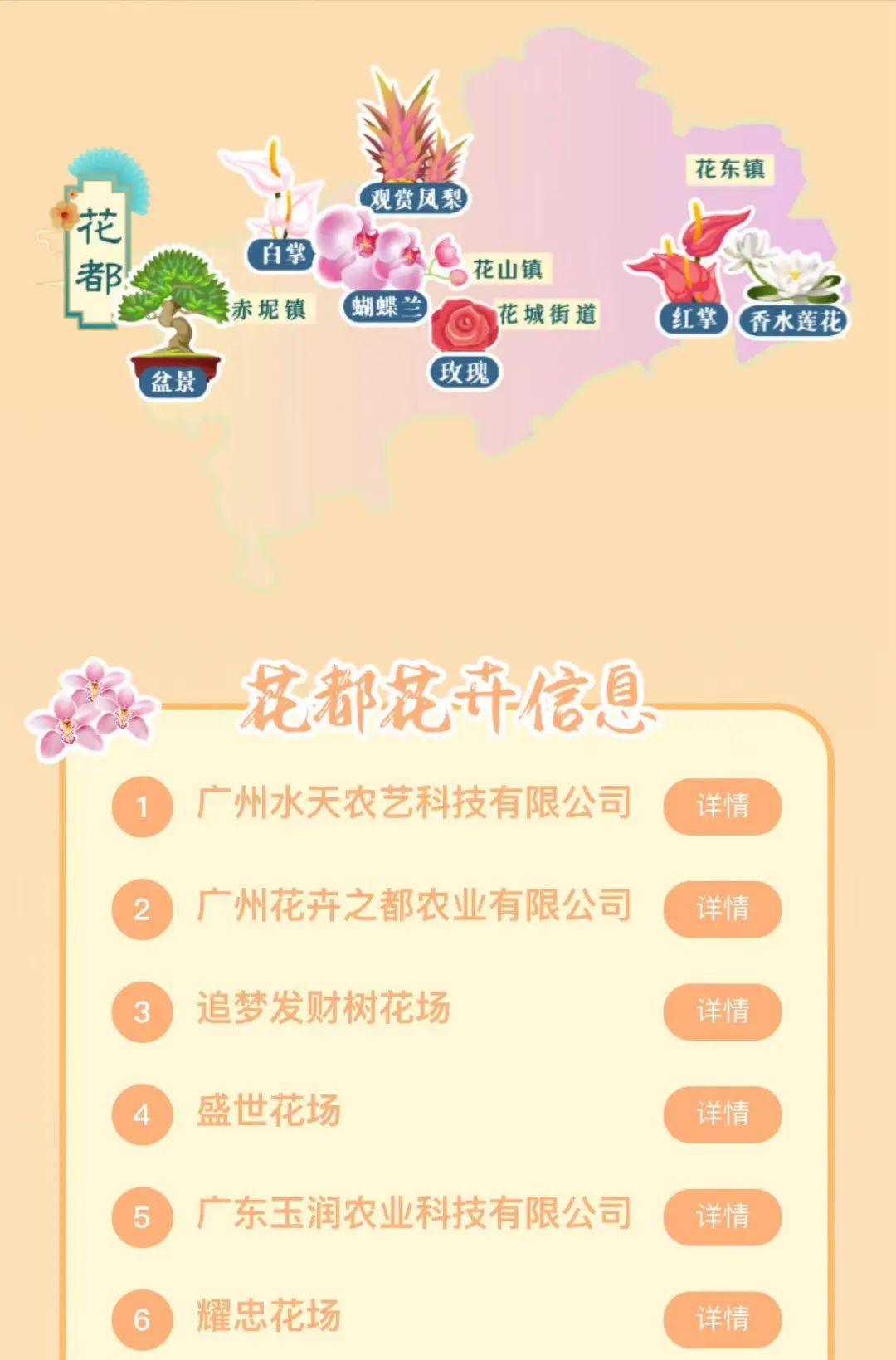The image size is (896, 1360).
Task: Open 广东玉润农业科技有限公司 details
Action: (x=722, y=1216)
